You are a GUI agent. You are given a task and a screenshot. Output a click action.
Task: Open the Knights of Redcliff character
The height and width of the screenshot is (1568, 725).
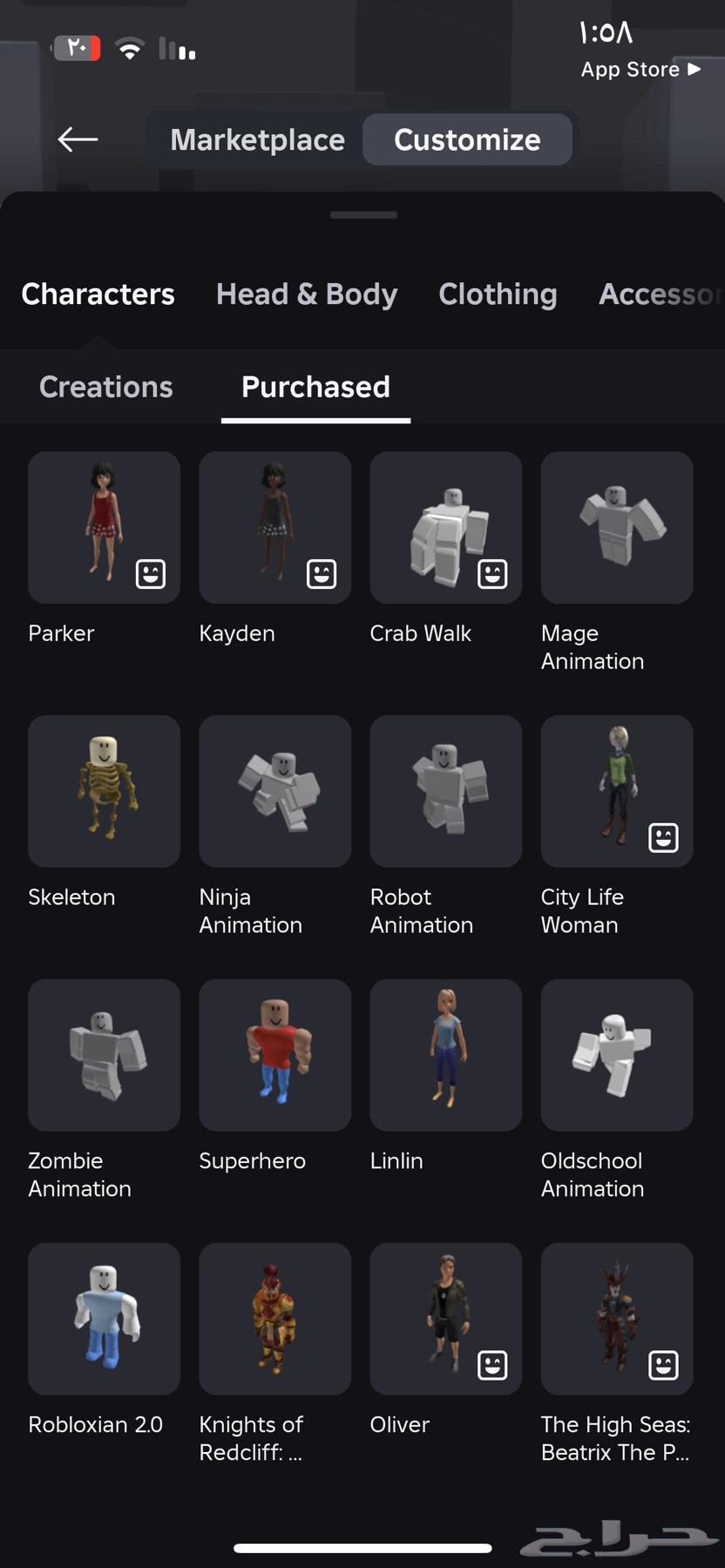click(x=274, y=1319)
